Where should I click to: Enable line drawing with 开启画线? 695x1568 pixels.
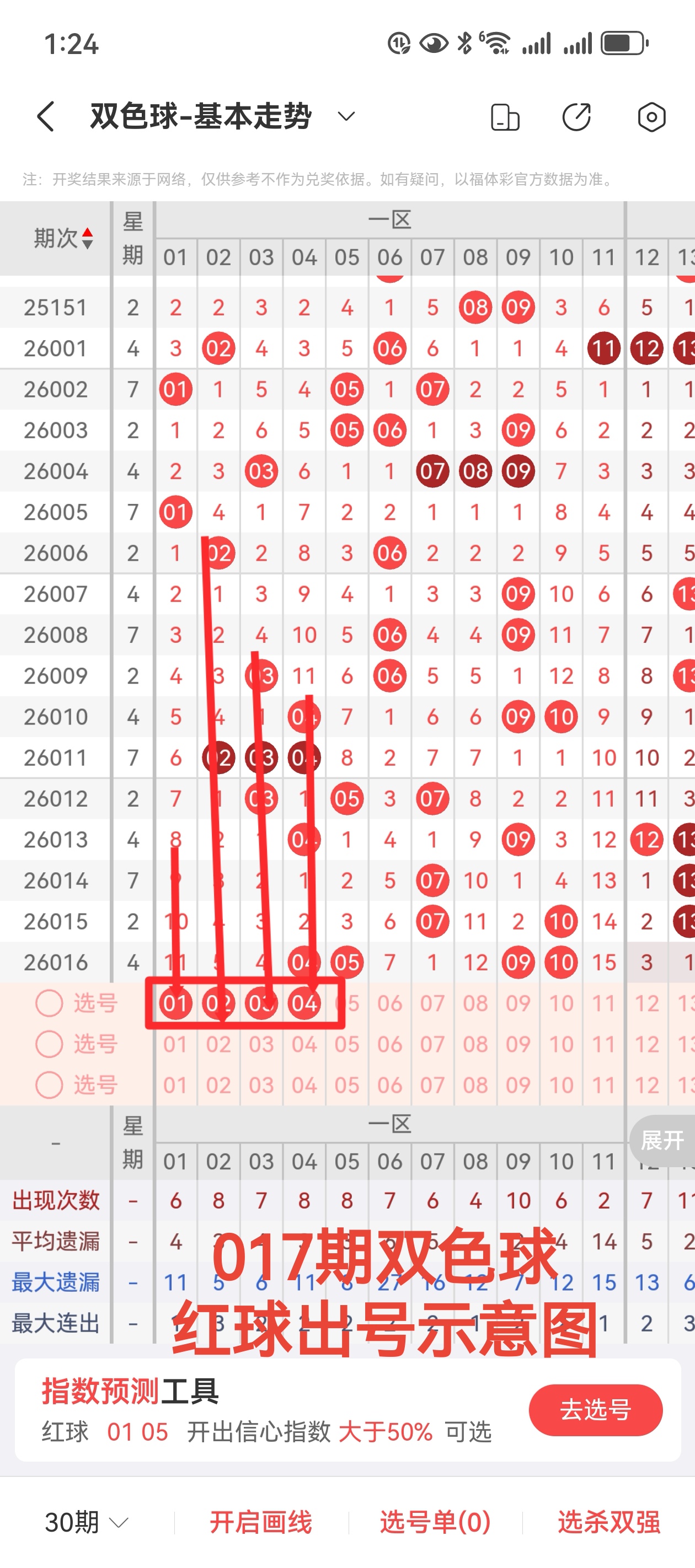(x=261, y=1522)
